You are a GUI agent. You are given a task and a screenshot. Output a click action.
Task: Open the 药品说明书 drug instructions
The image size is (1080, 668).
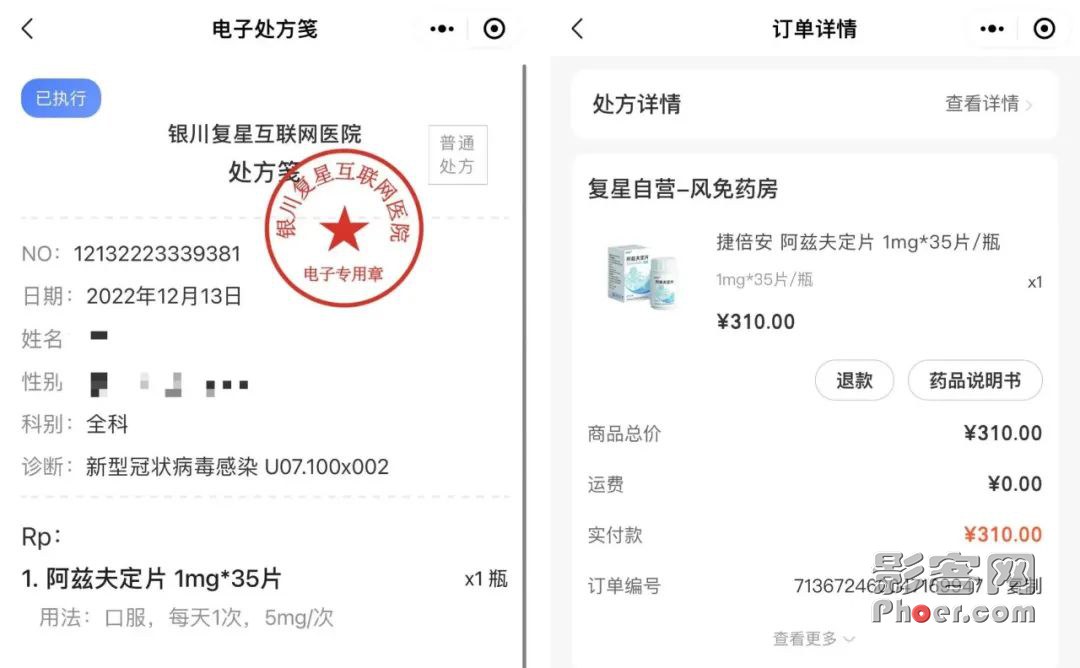(974, 380)
